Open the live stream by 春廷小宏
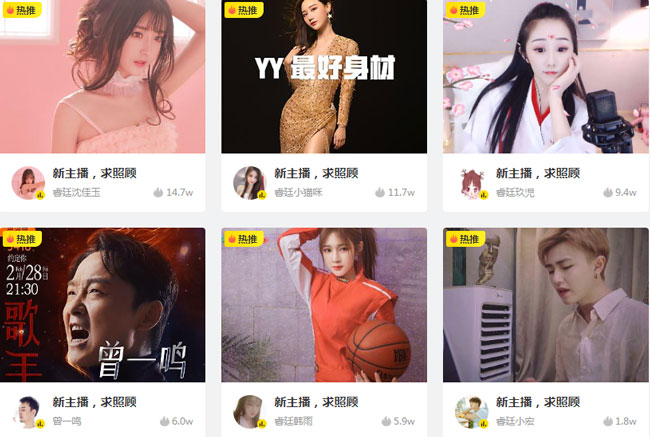This screenshot has height=437, width=650. coord(546,305)
